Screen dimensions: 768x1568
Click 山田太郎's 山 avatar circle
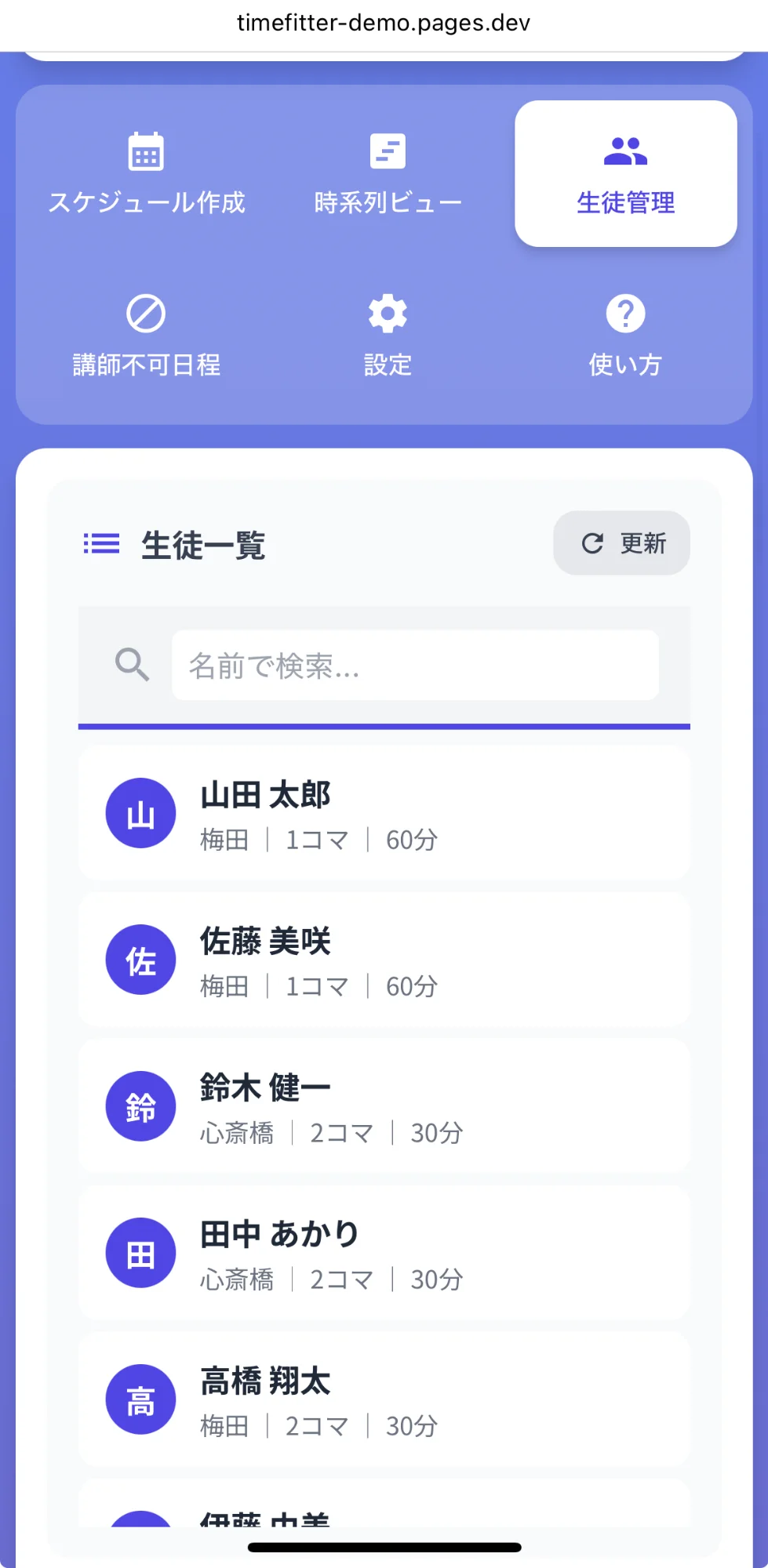(x=140, y=813)
